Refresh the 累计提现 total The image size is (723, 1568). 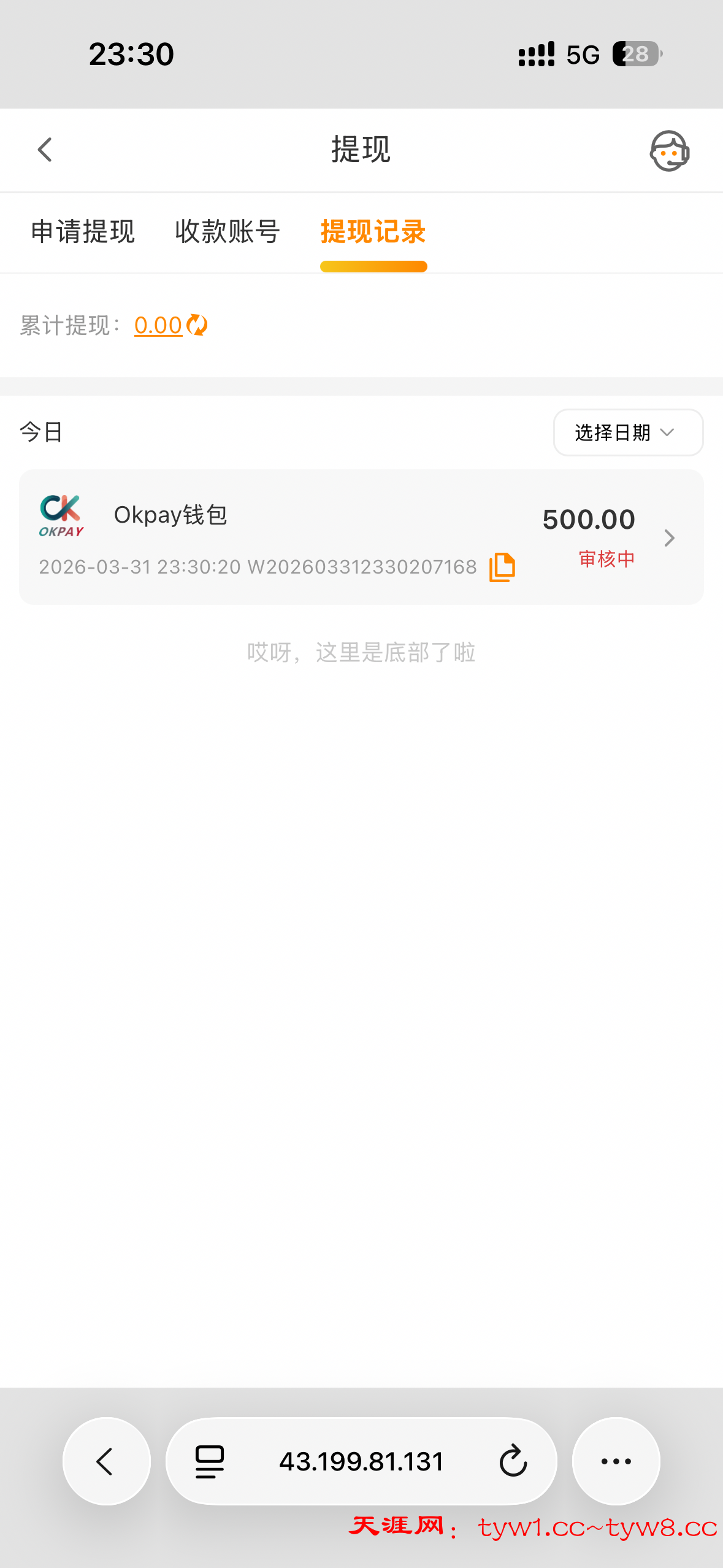(197, 325)
